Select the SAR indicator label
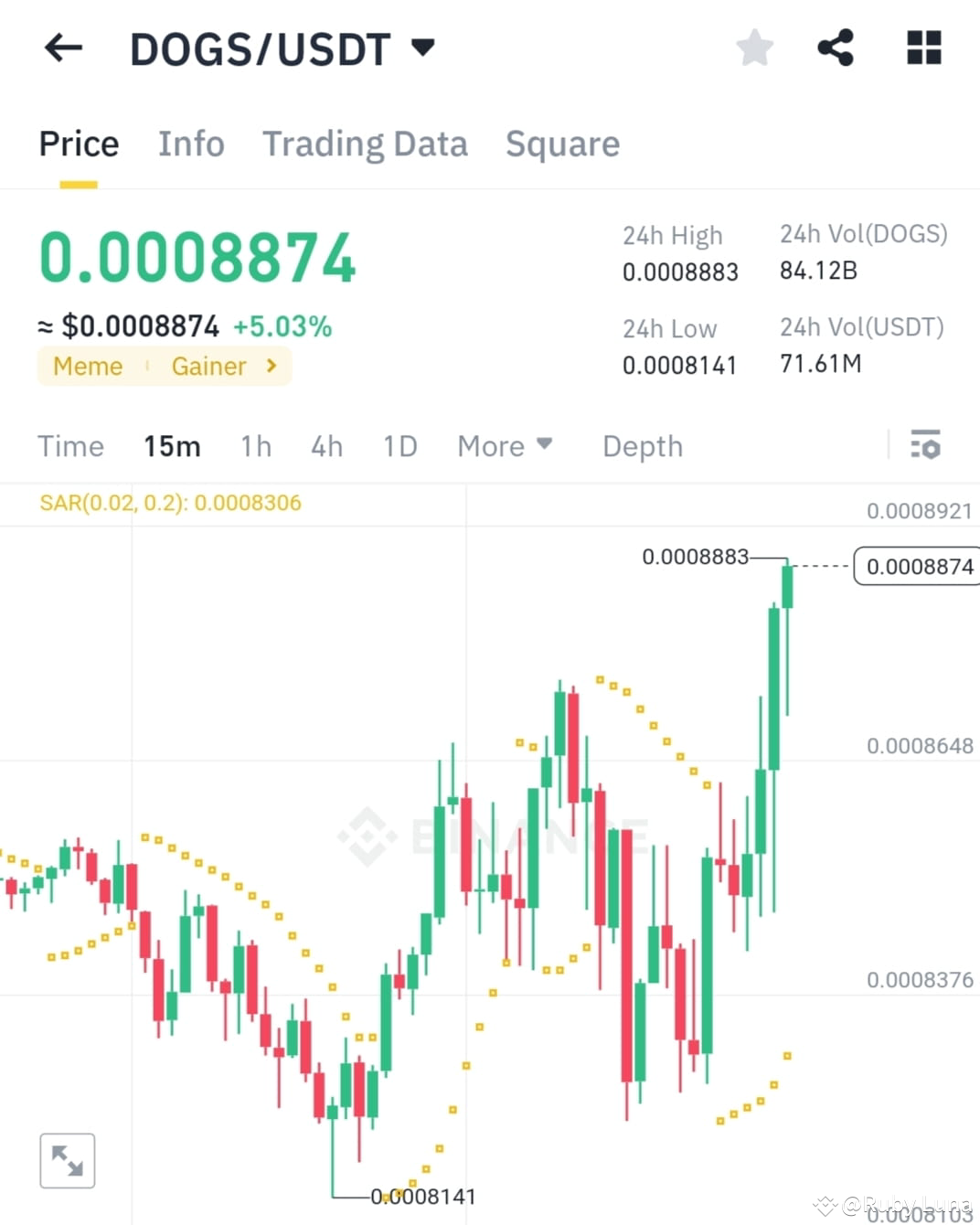Screen dimensions: 980x1225 pos(170,502)
